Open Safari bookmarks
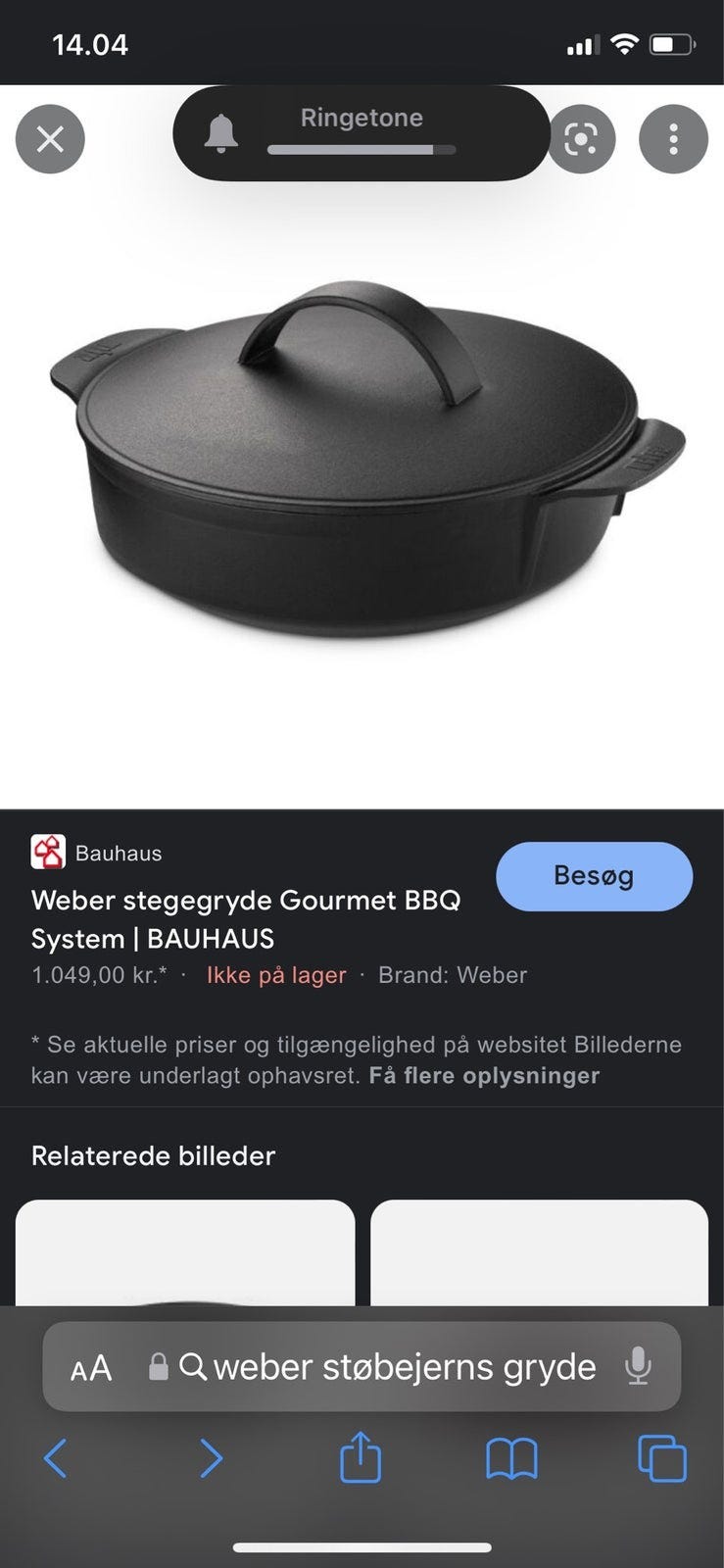This screenshot has height=1568, width=724. pyautogui.click(x=511, y=1459)
